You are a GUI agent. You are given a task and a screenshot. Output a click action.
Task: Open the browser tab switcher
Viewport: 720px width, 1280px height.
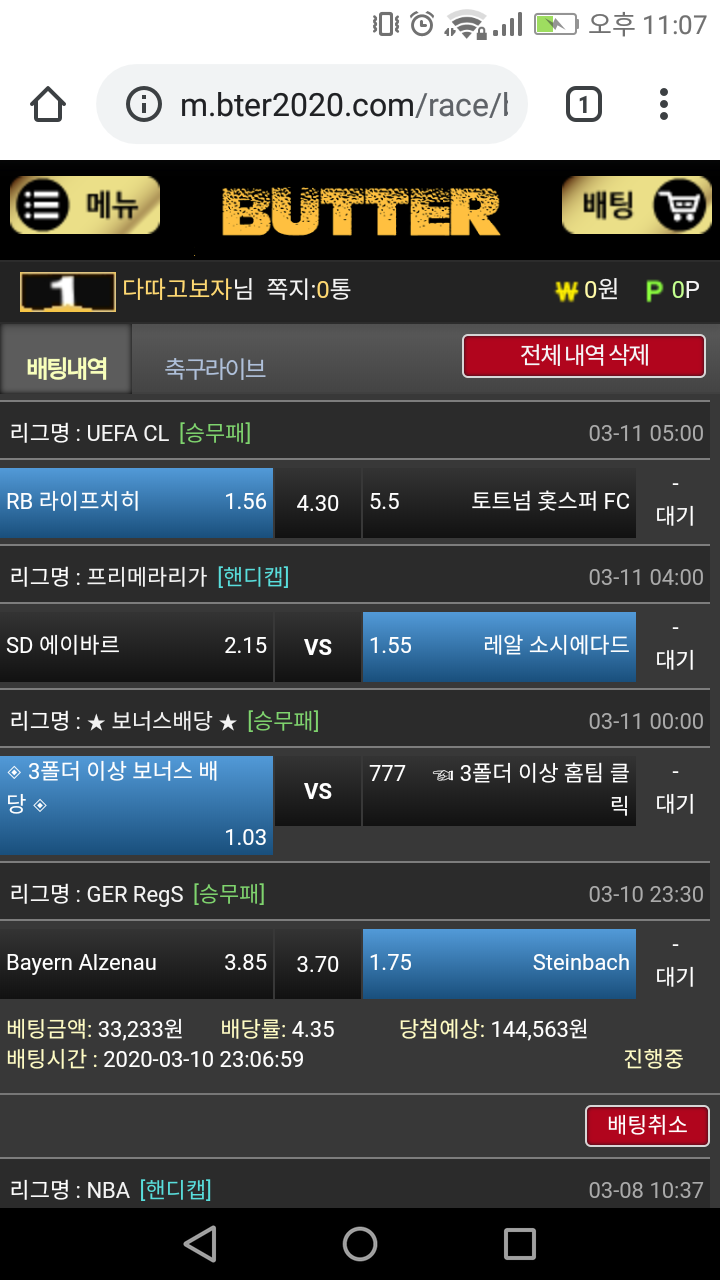click(x=583, y=105)
